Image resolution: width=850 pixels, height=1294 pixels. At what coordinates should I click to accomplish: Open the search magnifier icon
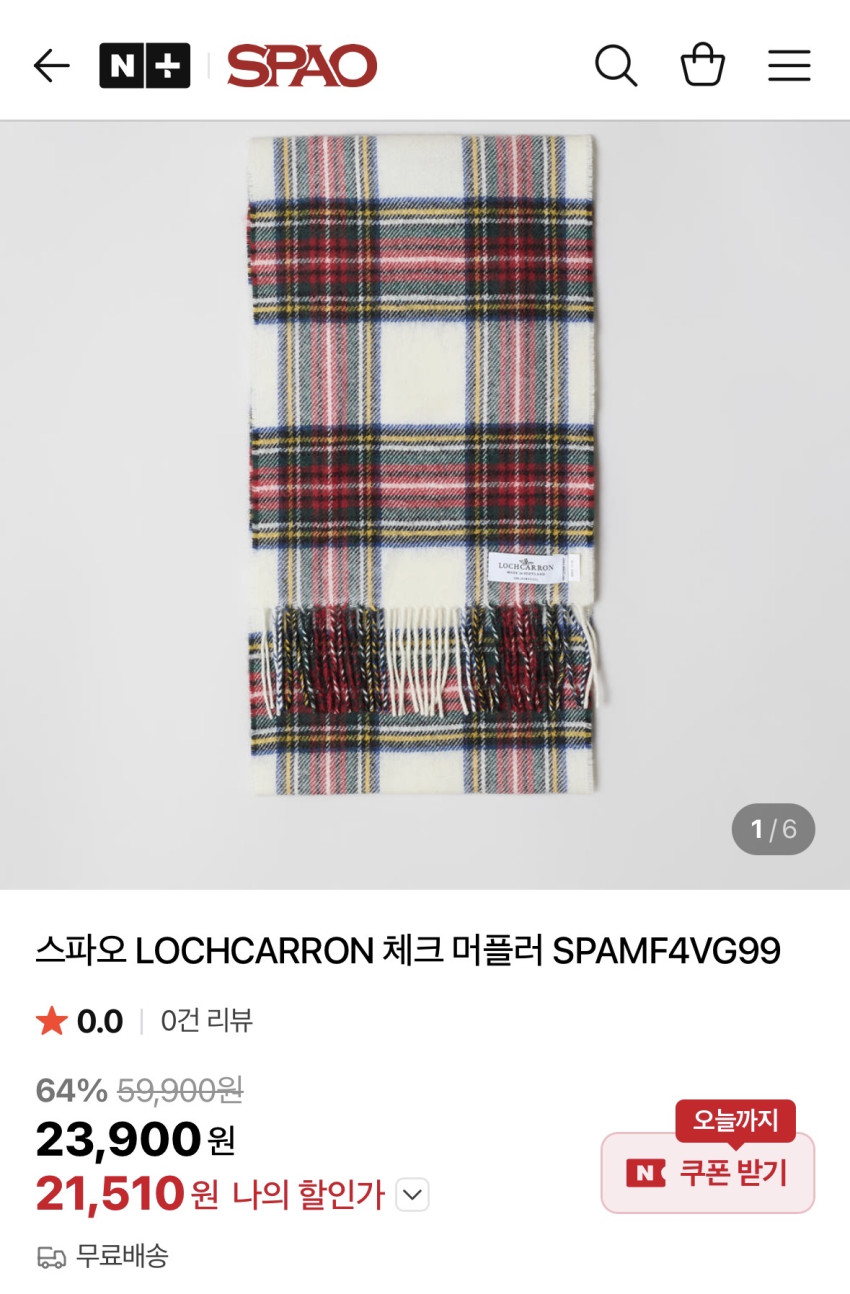click(x=615, y=66)
